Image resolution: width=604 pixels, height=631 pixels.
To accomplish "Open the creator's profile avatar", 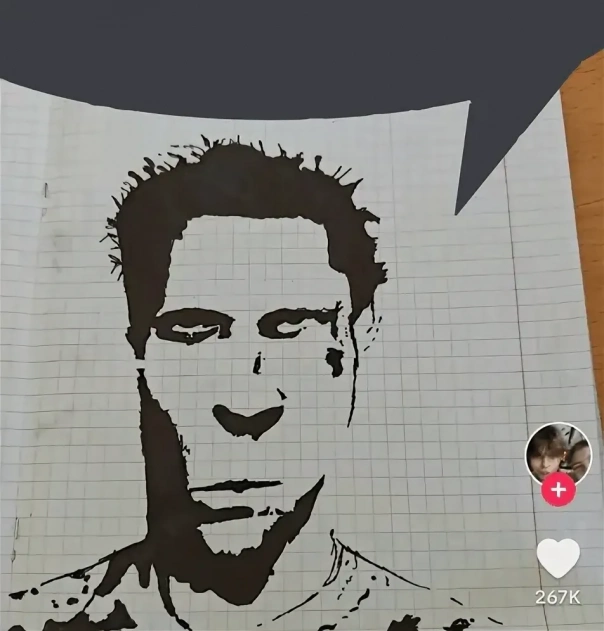I will coord(557,454).
